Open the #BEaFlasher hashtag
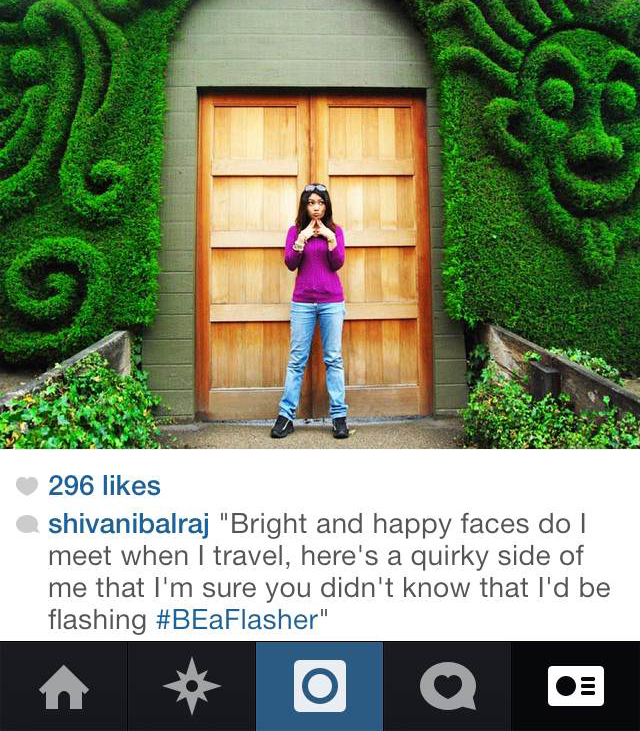 click(236, 620)
